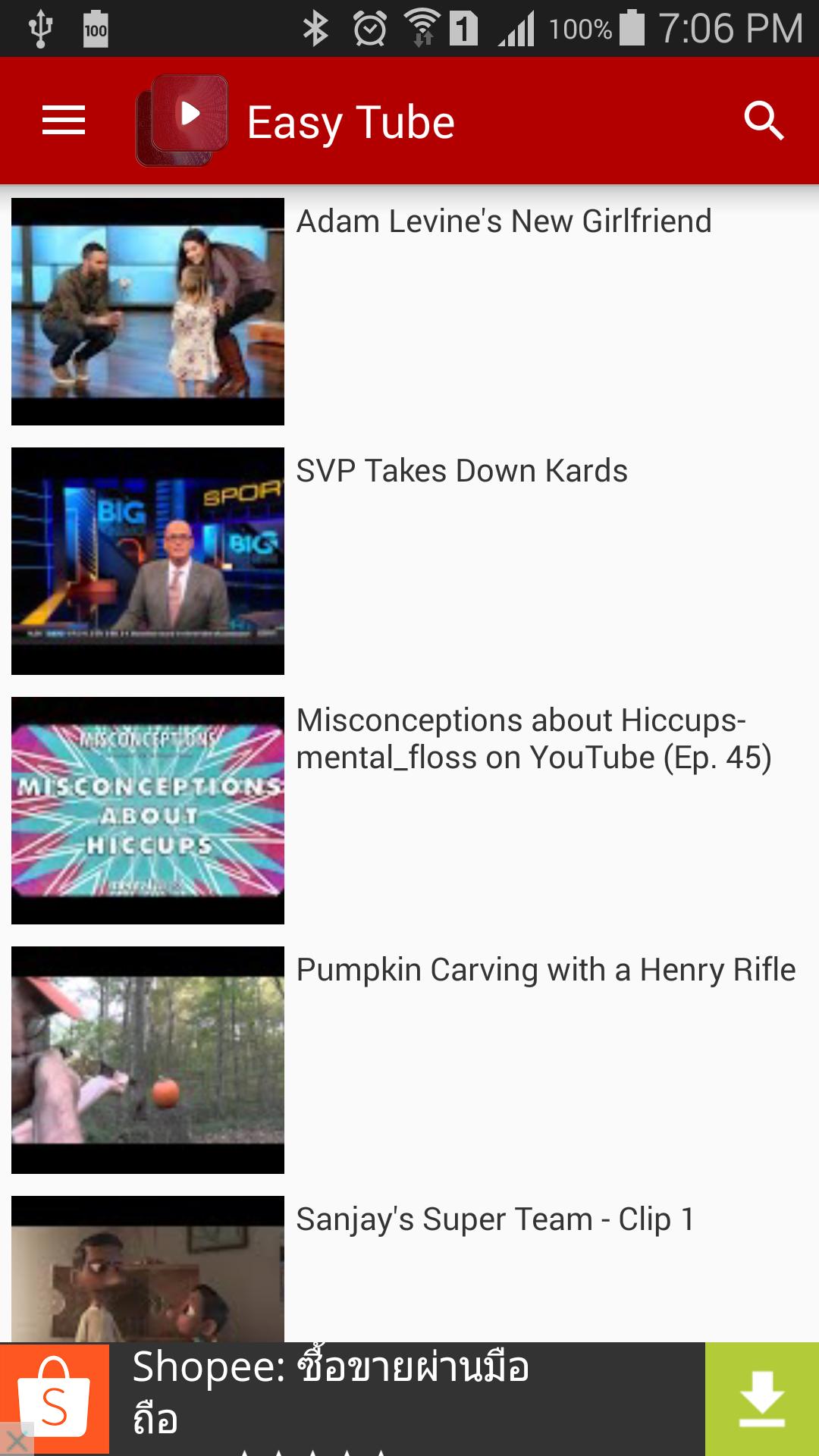
Task: Select Pumpkin Carving with a Henry Rifle
Action: coord(148,1060)
